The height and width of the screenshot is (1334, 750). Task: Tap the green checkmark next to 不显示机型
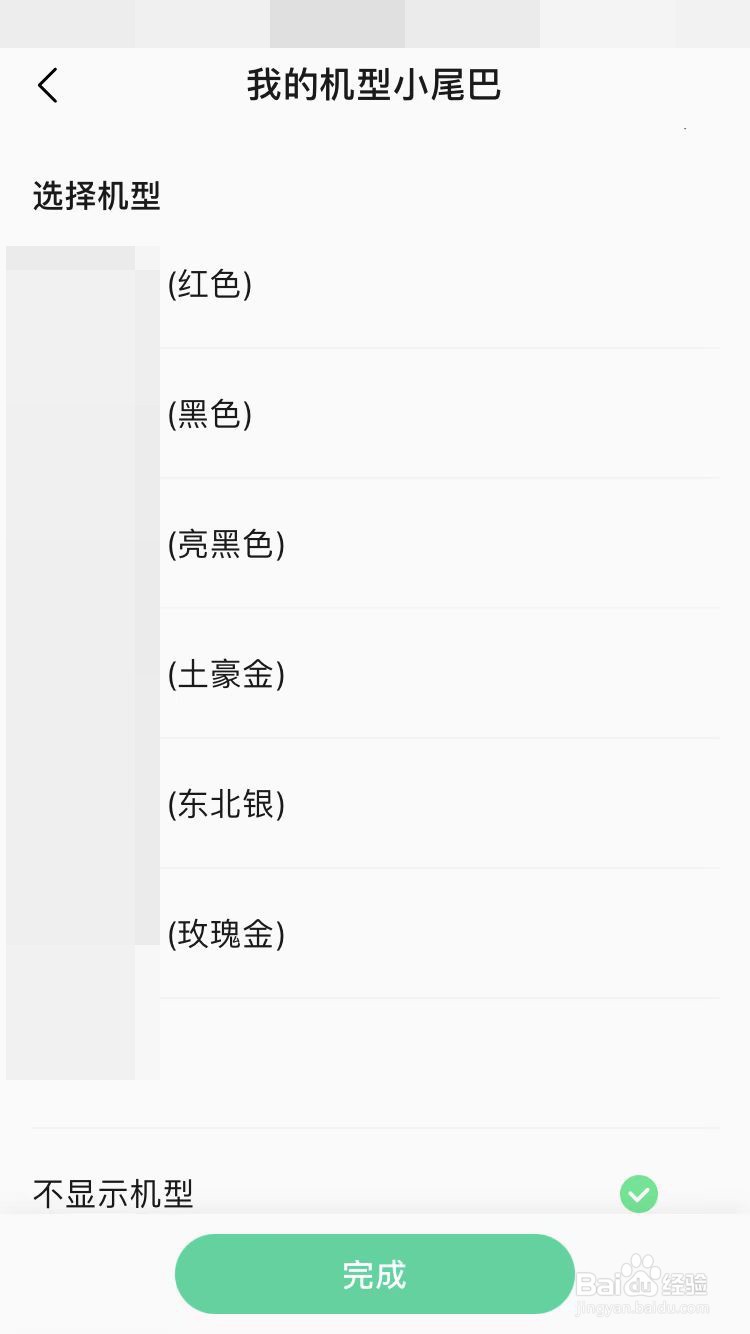638,1194
